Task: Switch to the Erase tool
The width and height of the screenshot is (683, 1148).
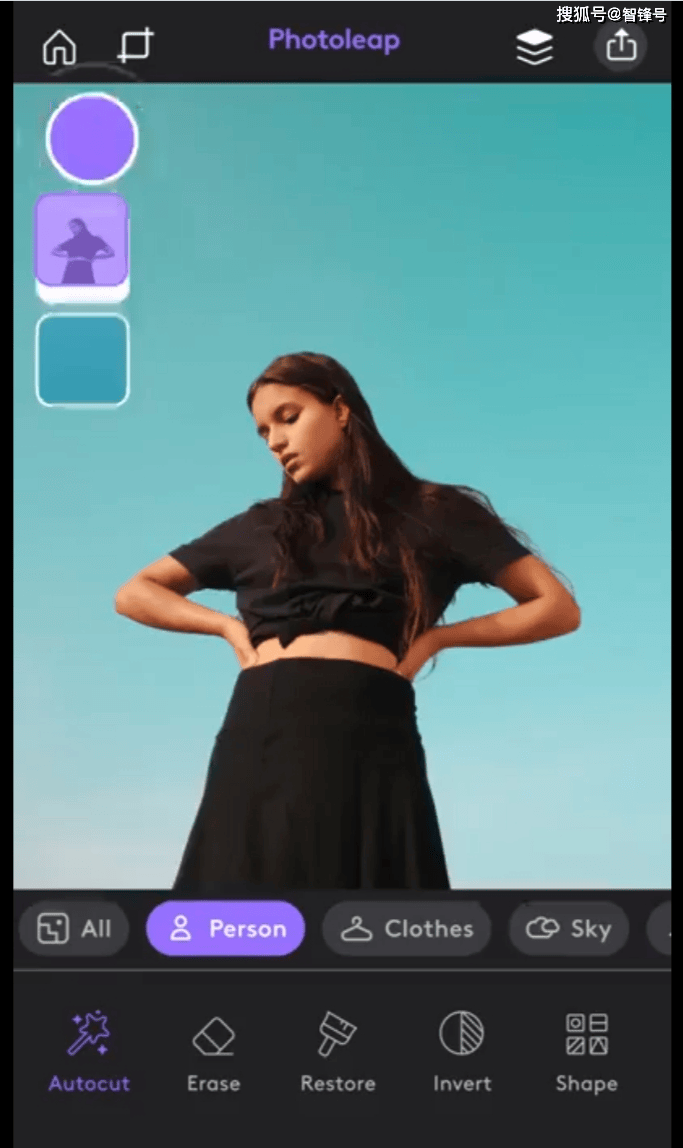Action: (213, 1050)
